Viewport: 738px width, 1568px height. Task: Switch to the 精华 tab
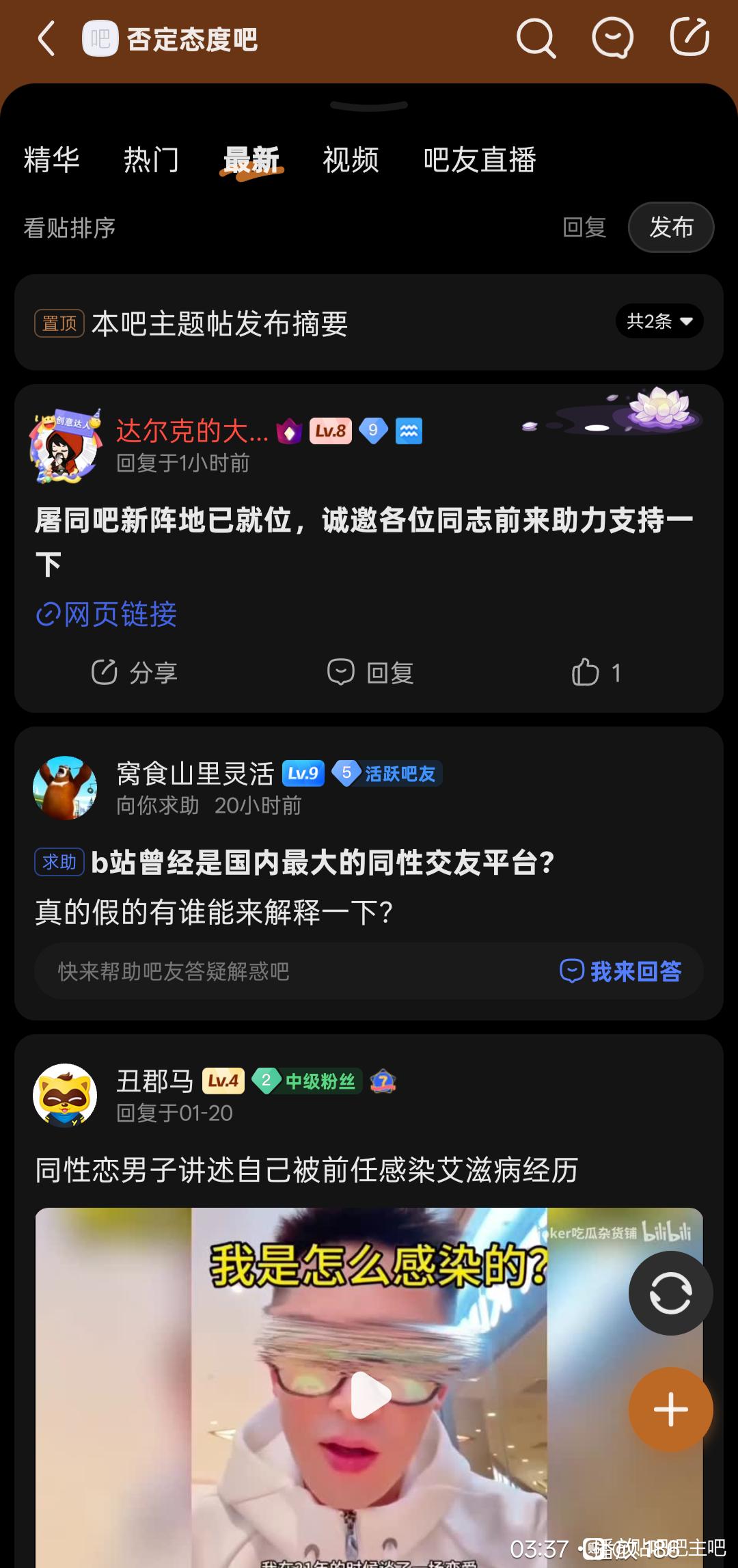[x=51, y=160]
